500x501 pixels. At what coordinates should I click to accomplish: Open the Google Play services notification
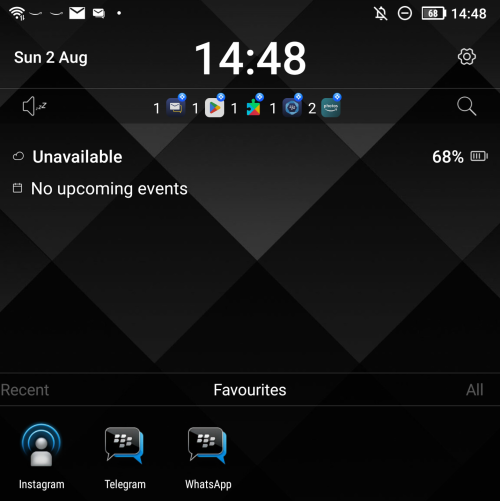pyautogui.click(x=253, y=107)
